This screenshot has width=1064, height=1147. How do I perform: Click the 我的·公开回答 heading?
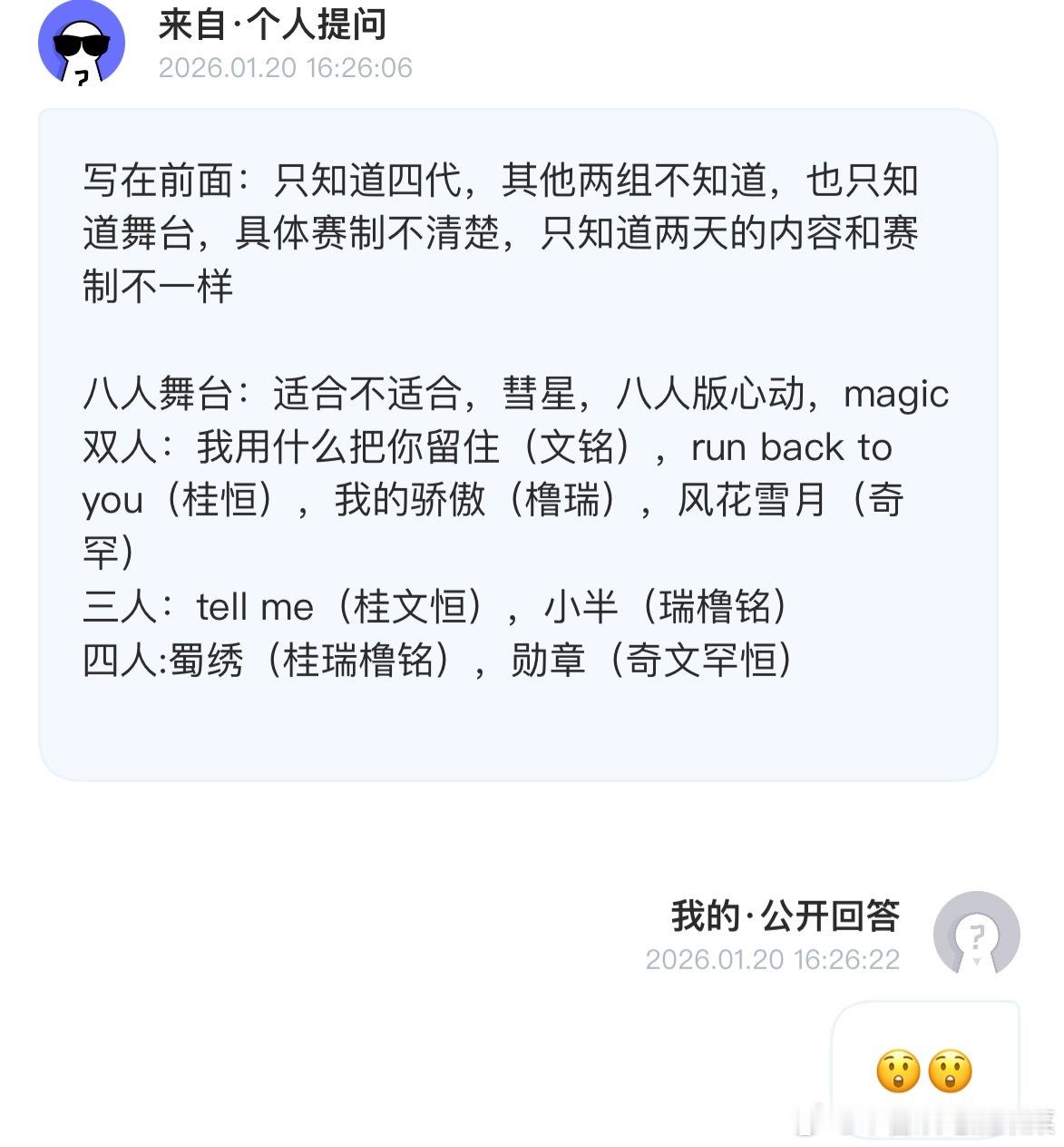pyautogui.click(x=786, y=917)
